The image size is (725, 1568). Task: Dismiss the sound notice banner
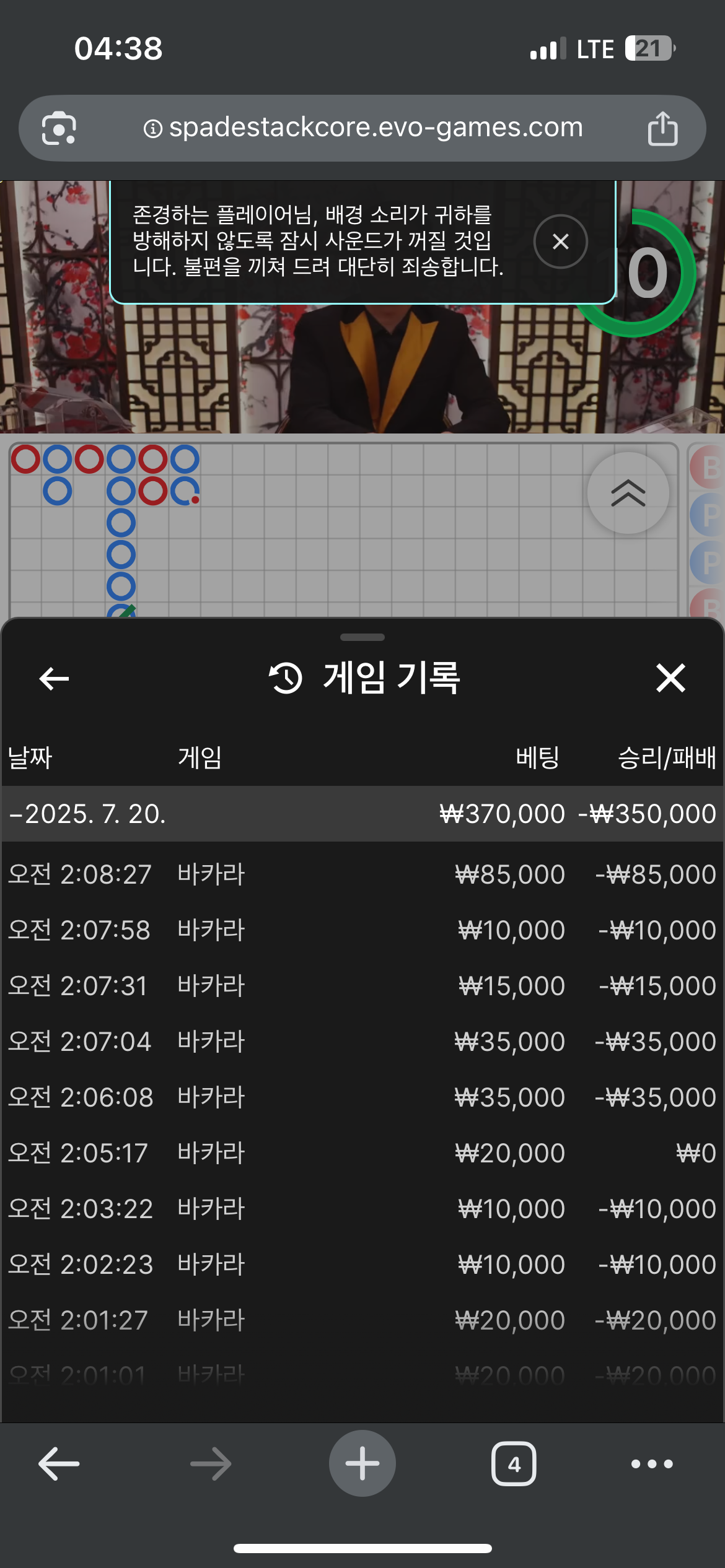[x=560, y=242]
